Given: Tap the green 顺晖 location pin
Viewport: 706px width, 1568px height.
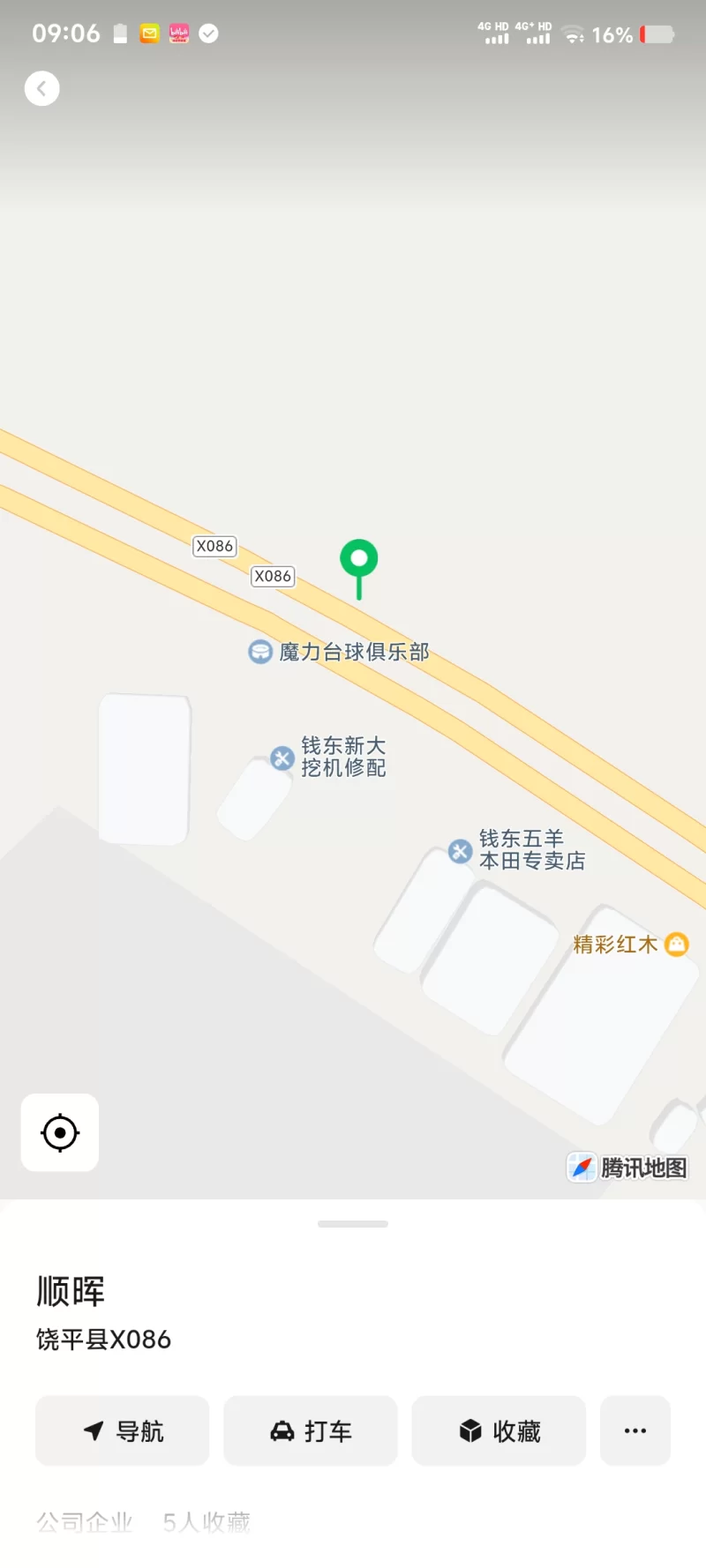Looking at the screenshot, I should click(x=359, y=560).
